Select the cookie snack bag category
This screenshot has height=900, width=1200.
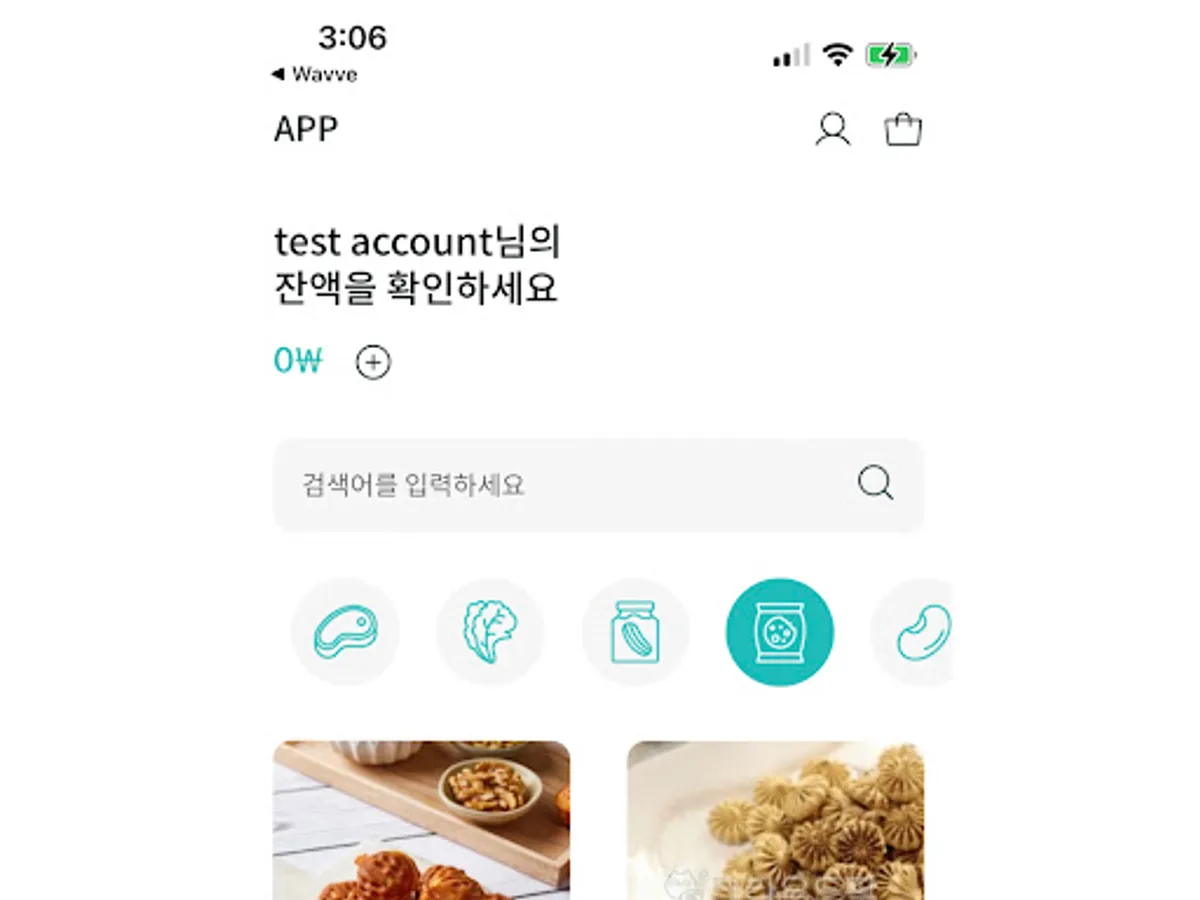coord(779,632)
